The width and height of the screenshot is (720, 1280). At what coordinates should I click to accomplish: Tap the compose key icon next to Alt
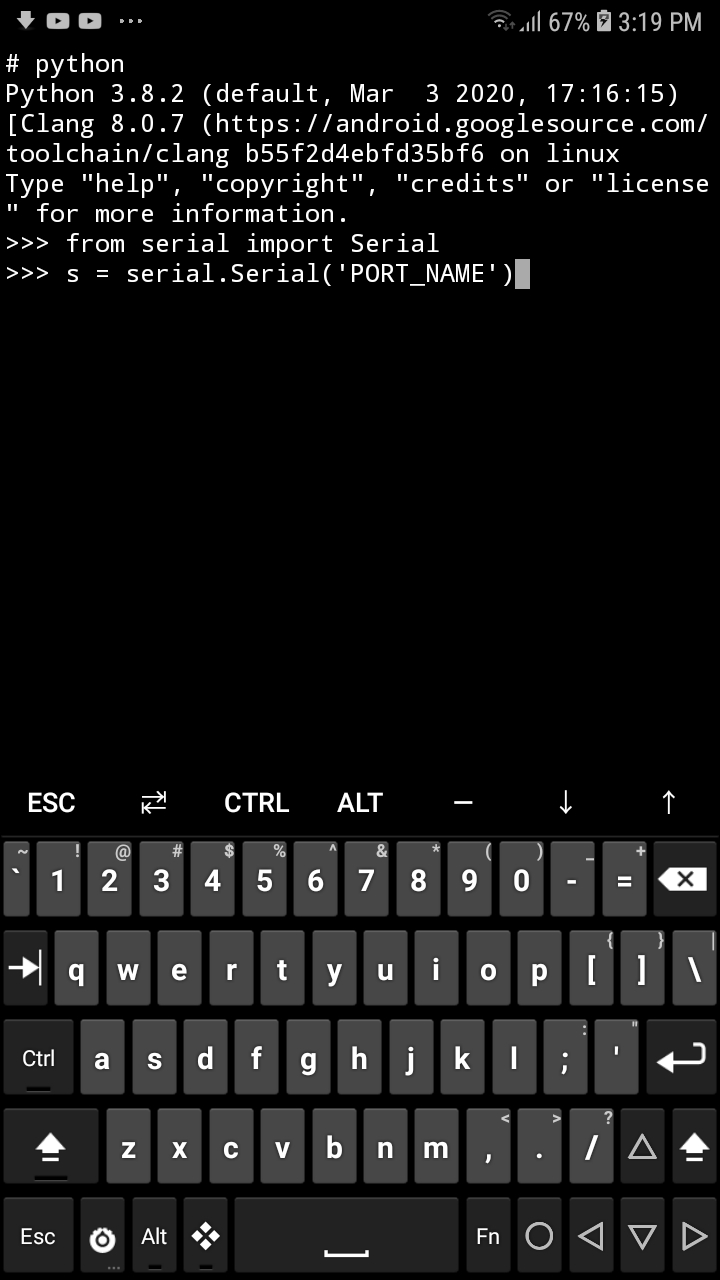(x=206, y=1236)
